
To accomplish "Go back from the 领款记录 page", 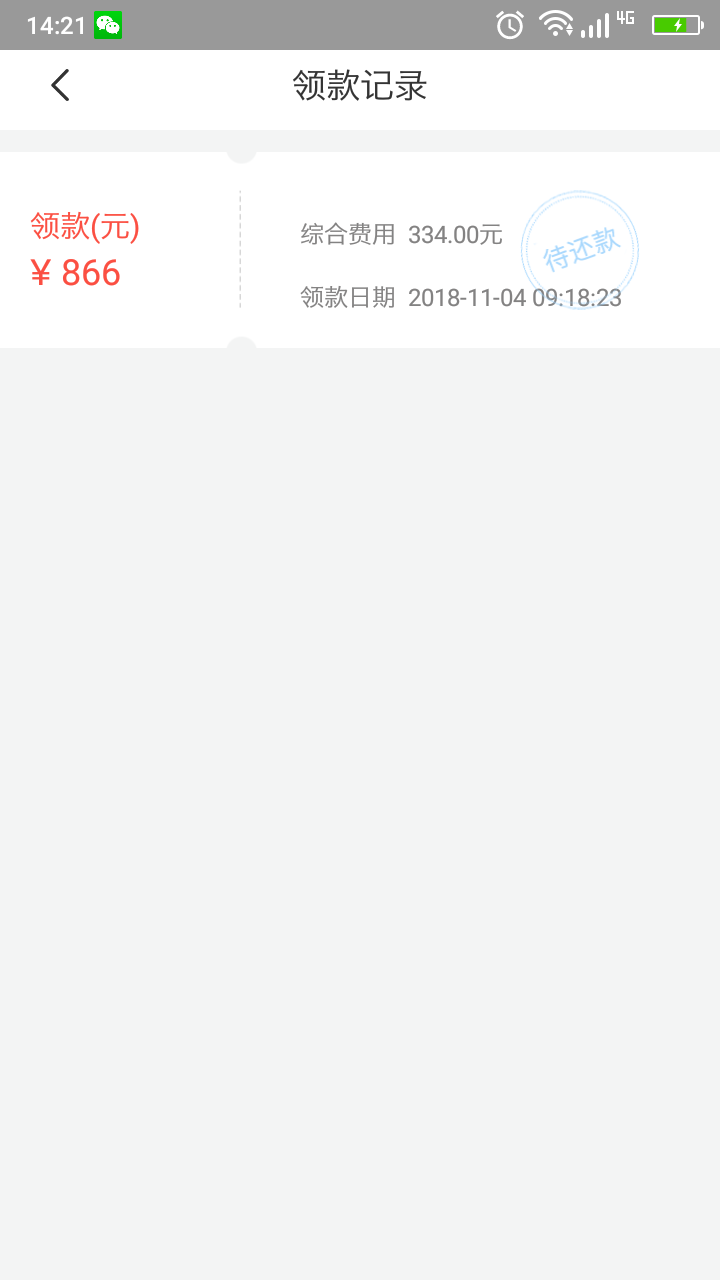I will 60,86.
